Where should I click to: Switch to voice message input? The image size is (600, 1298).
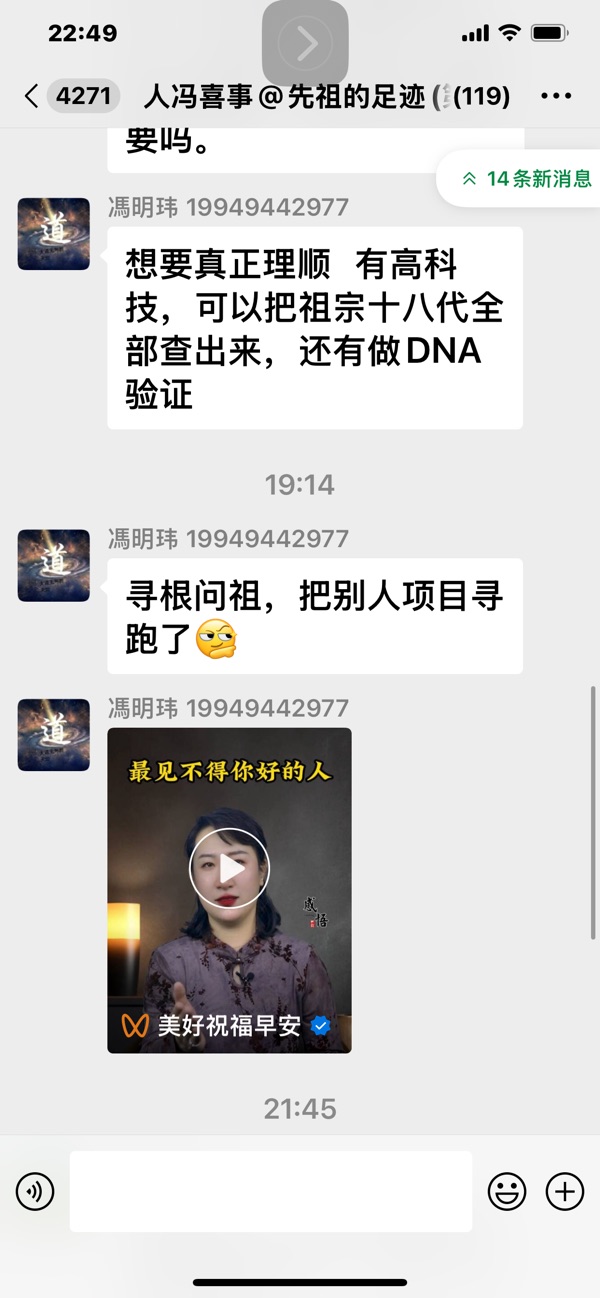point(35,1191)
